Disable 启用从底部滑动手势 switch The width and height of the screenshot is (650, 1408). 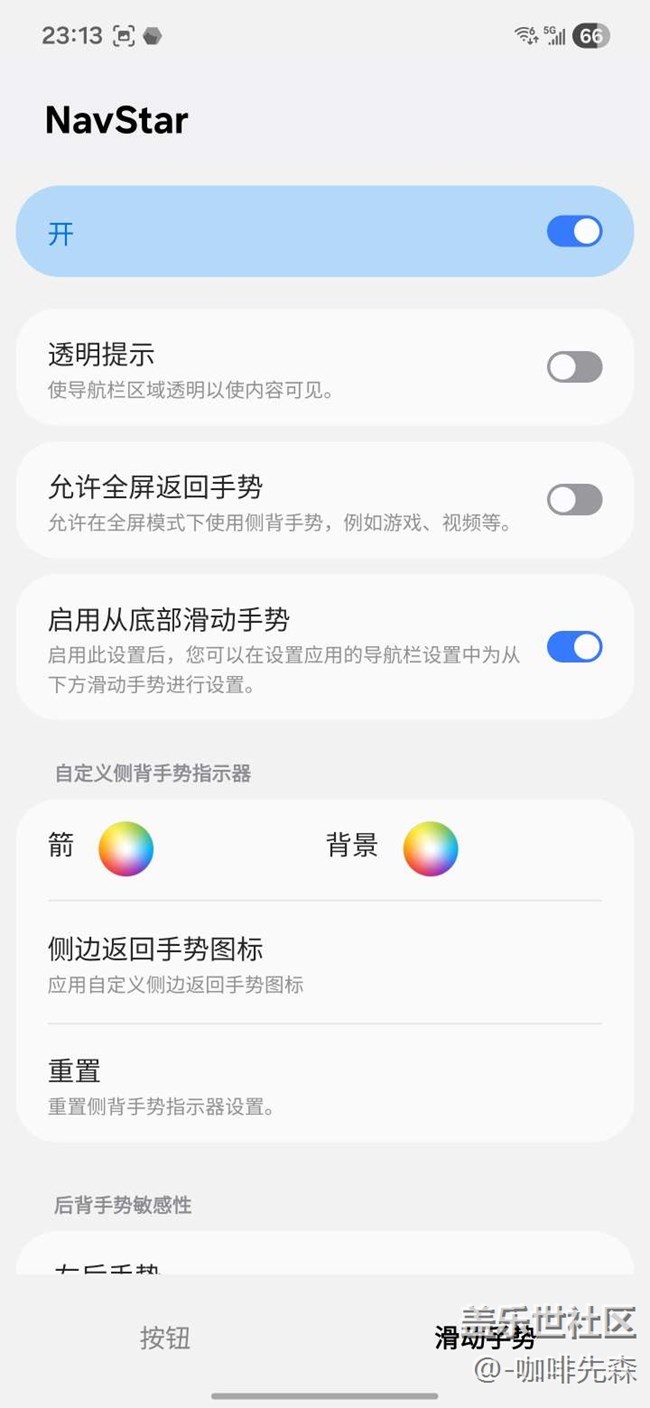574,647
